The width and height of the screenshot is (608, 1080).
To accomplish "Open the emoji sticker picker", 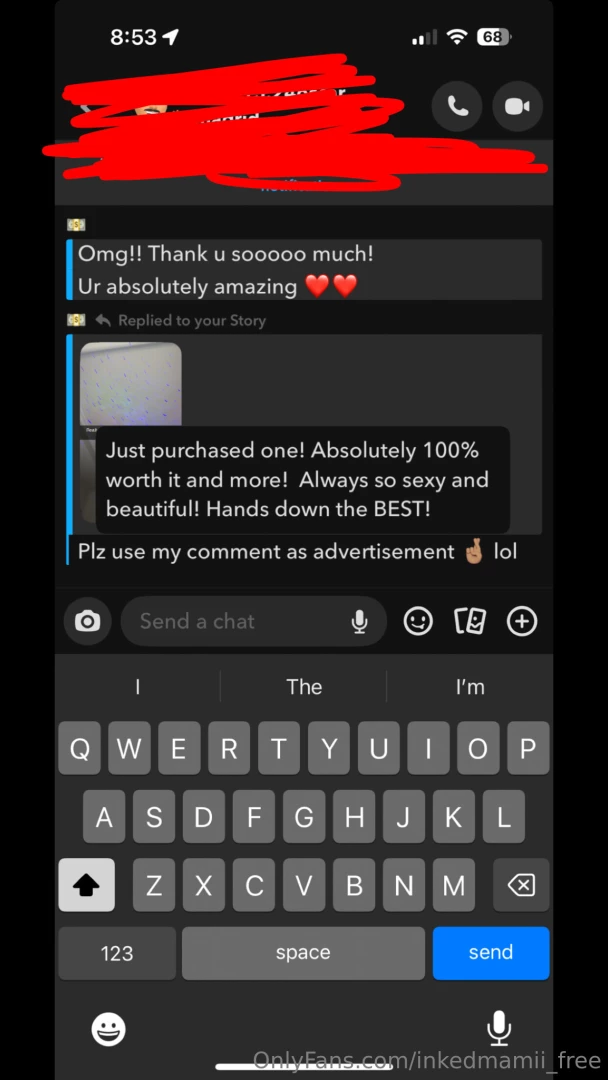I will tap(418, 621).
